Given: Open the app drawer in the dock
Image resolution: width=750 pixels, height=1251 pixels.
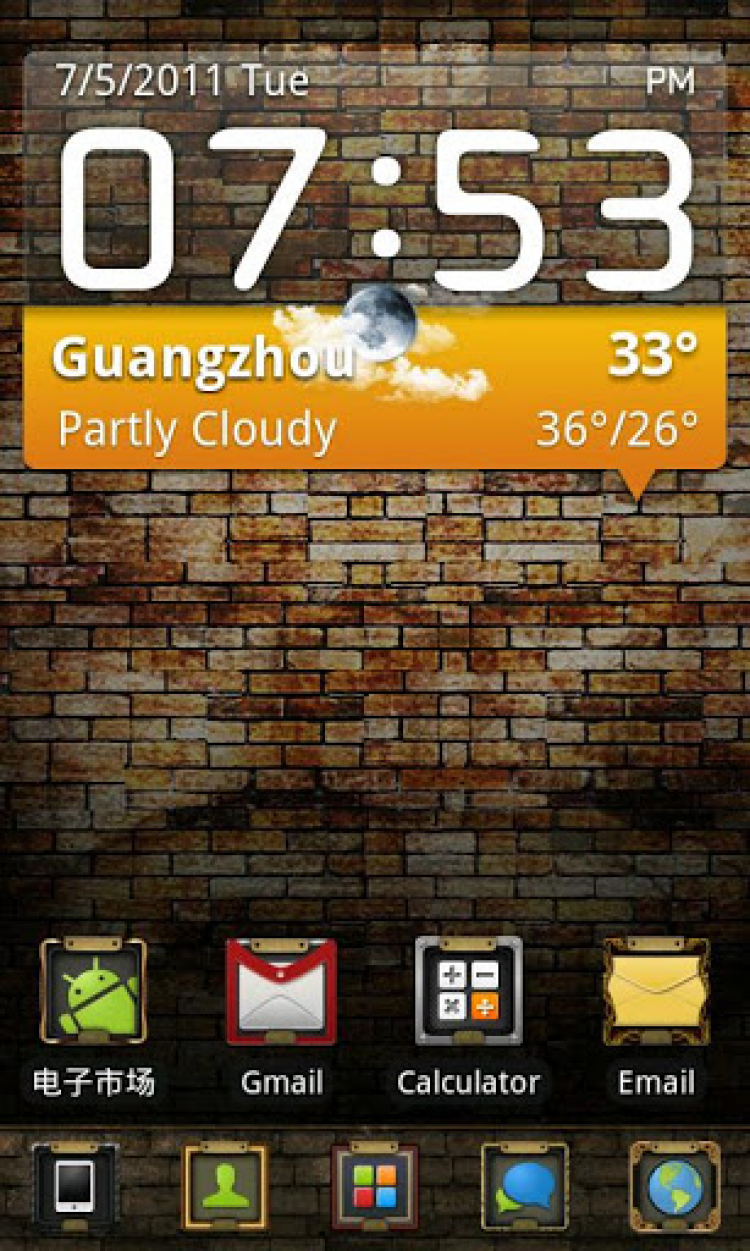Looking at the screenshot, I should pyautogui.click(x=375, y=1187).
